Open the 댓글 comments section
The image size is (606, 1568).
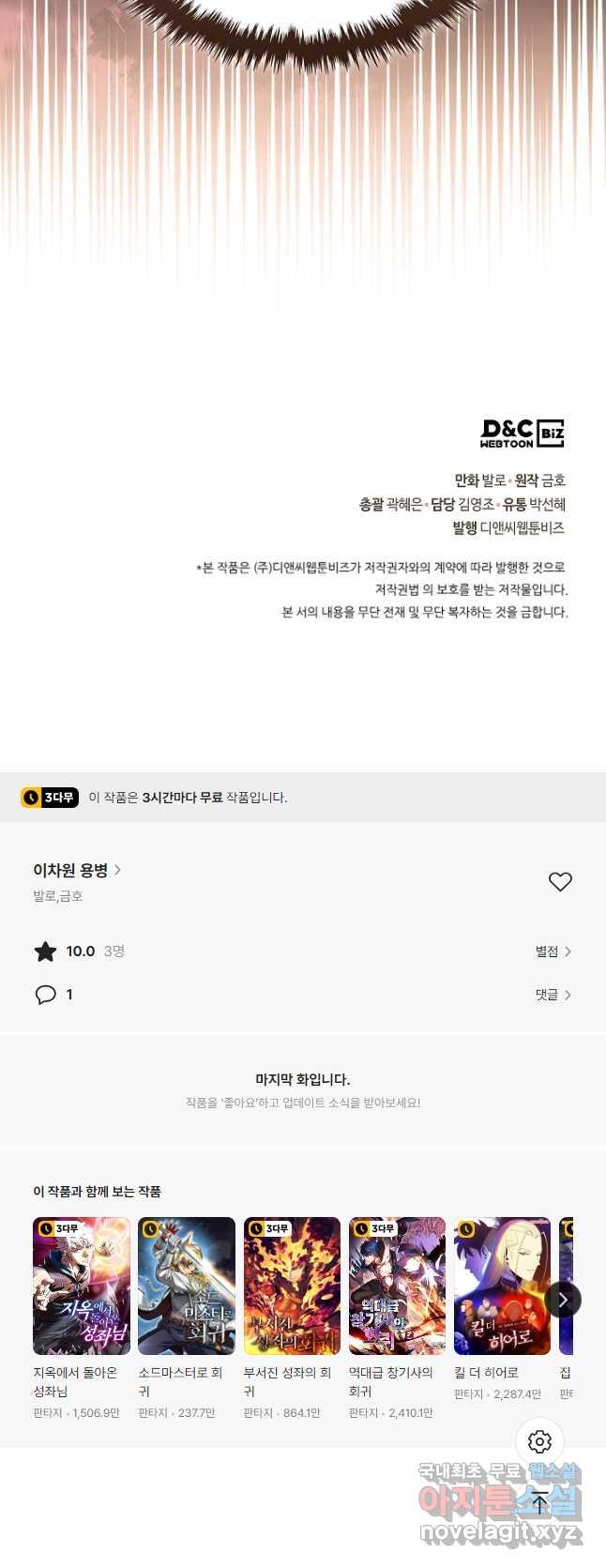click(x=553, y=995)
